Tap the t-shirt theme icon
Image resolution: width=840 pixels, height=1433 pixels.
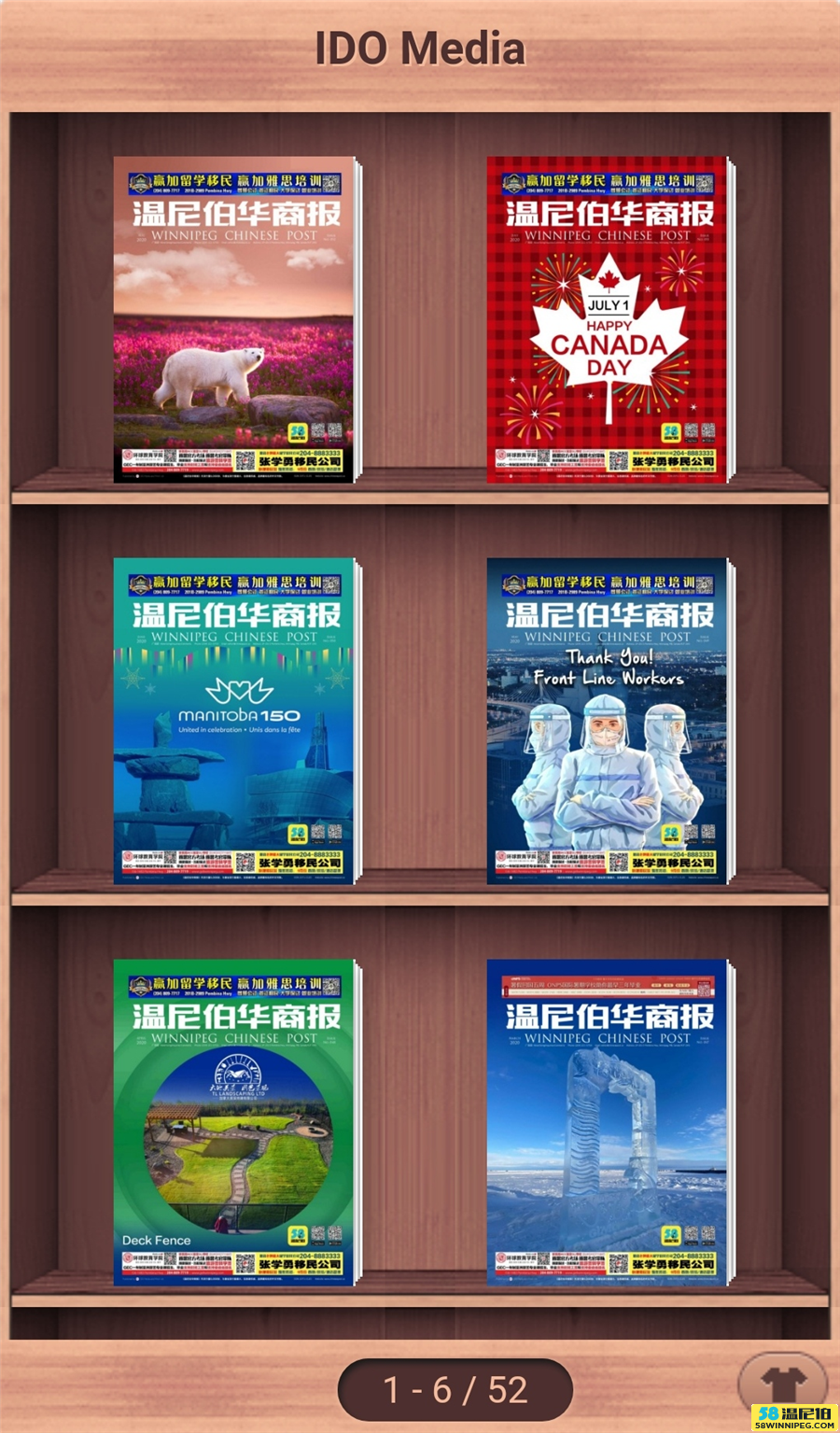point(782,1382)
